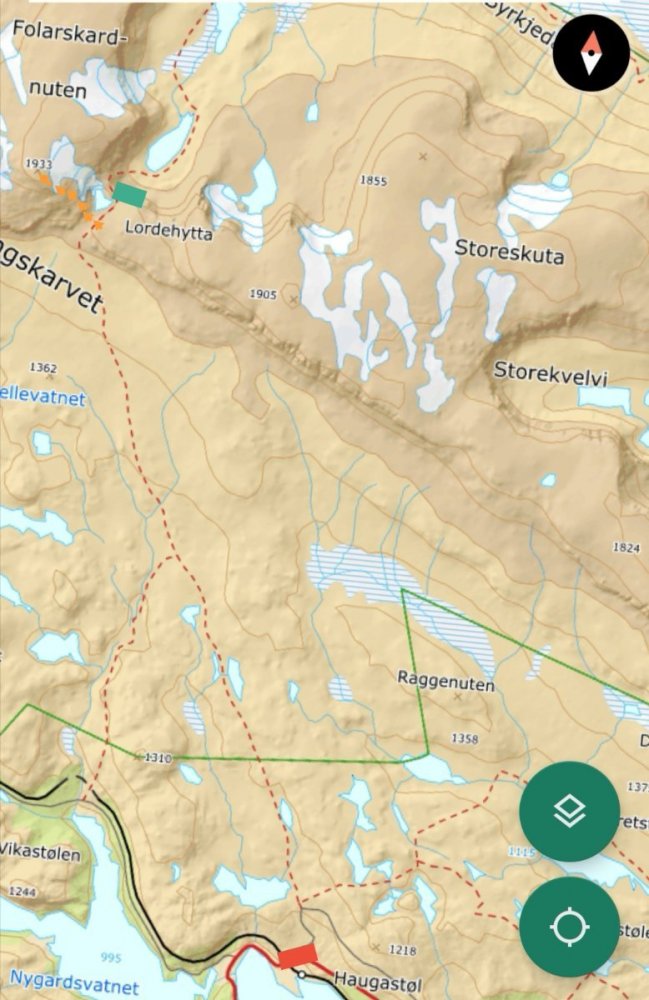Open the map layers selector

[x=569, y=811]
